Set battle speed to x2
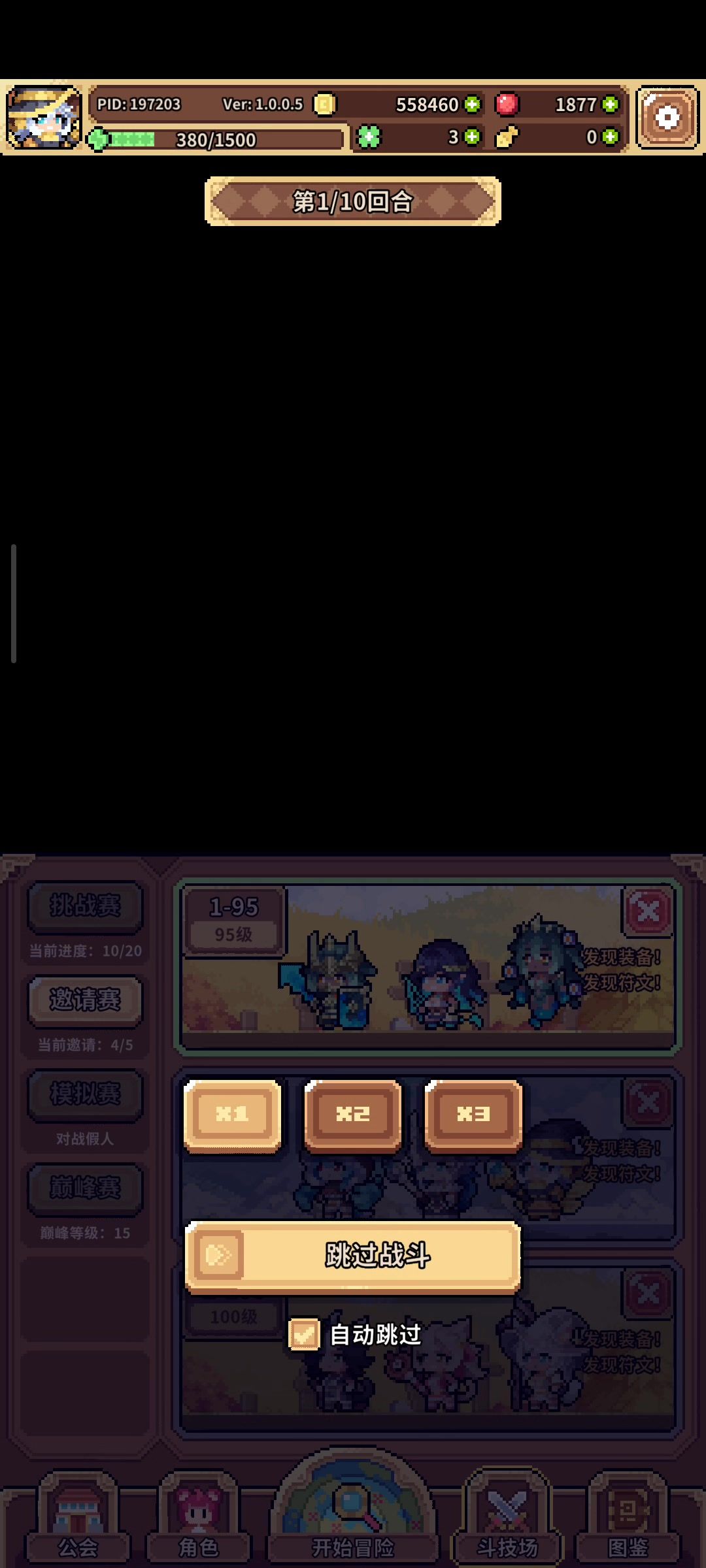 (x=353, y=1115)
